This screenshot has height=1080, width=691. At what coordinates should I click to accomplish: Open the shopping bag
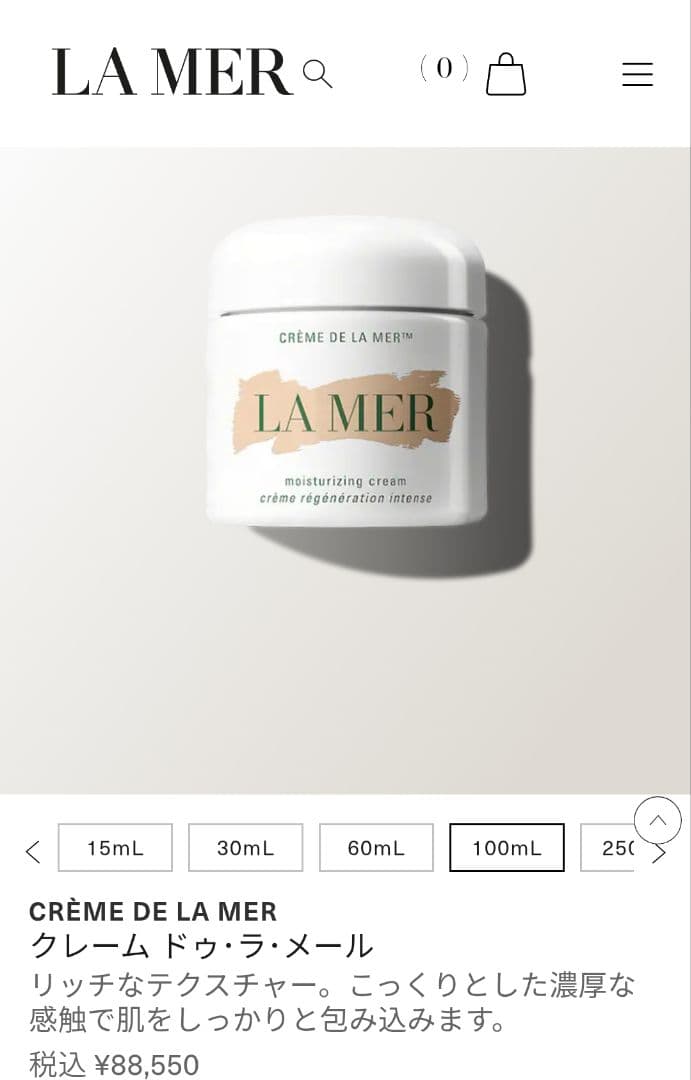click(x=505, y=74)
